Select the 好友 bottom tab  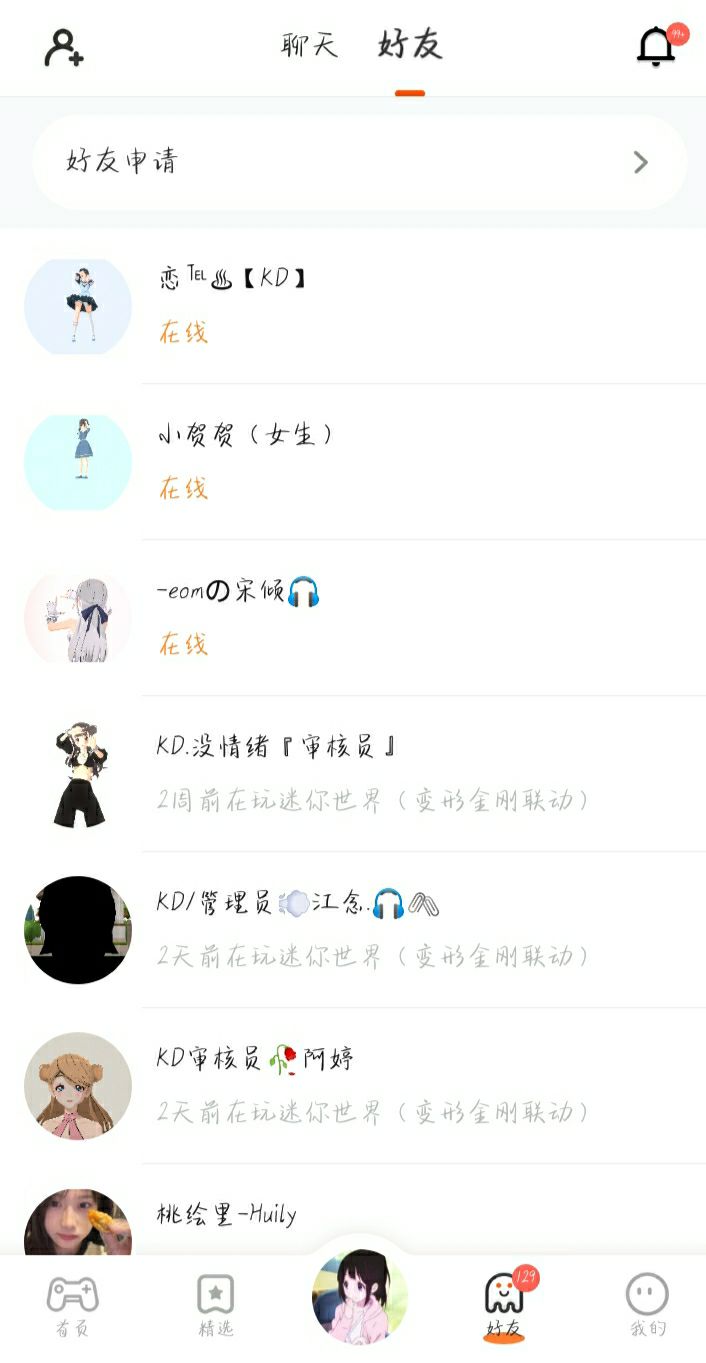[504, 1307]
